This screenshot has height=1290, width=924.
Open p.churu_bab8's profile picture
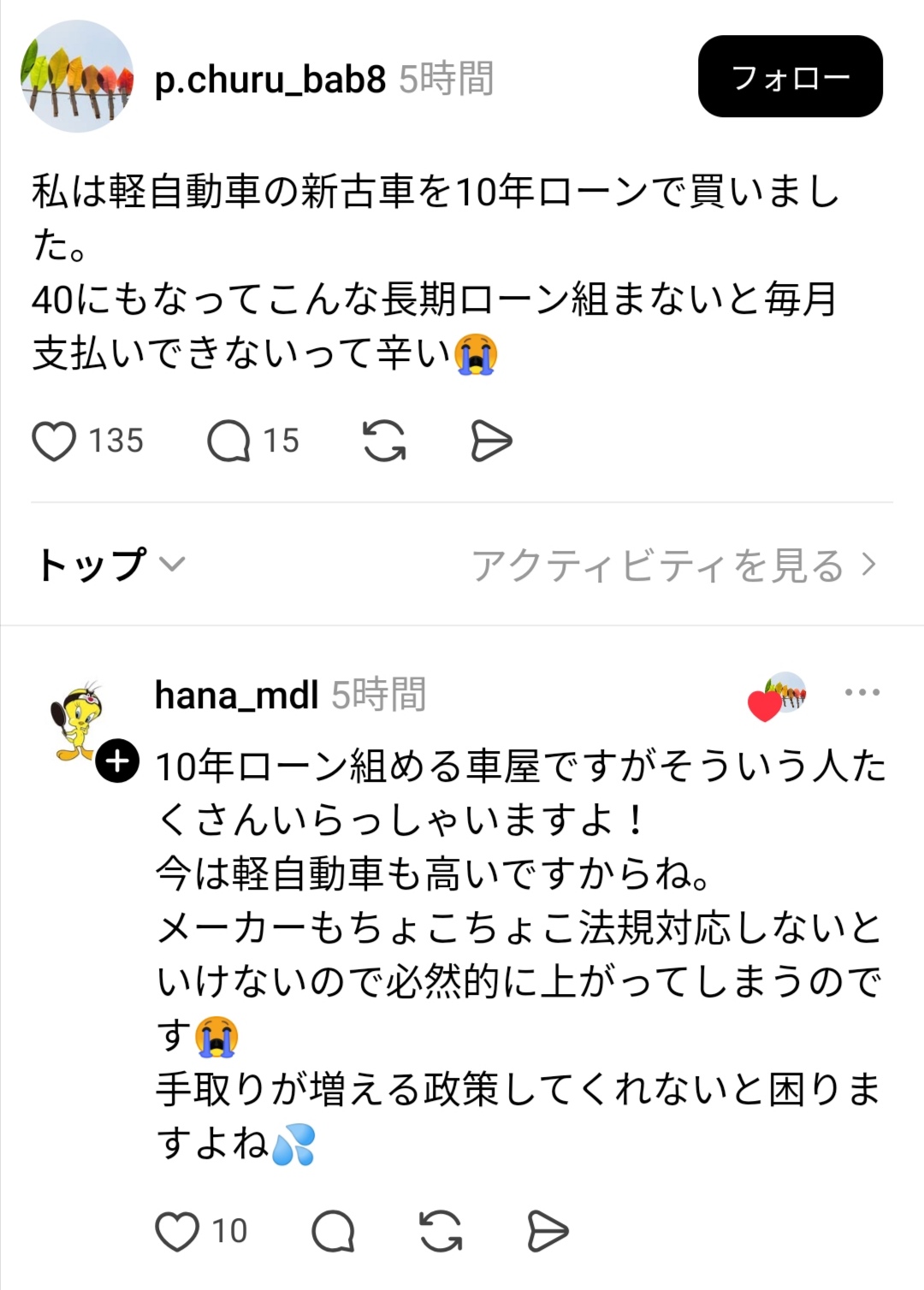click(77, 77)
